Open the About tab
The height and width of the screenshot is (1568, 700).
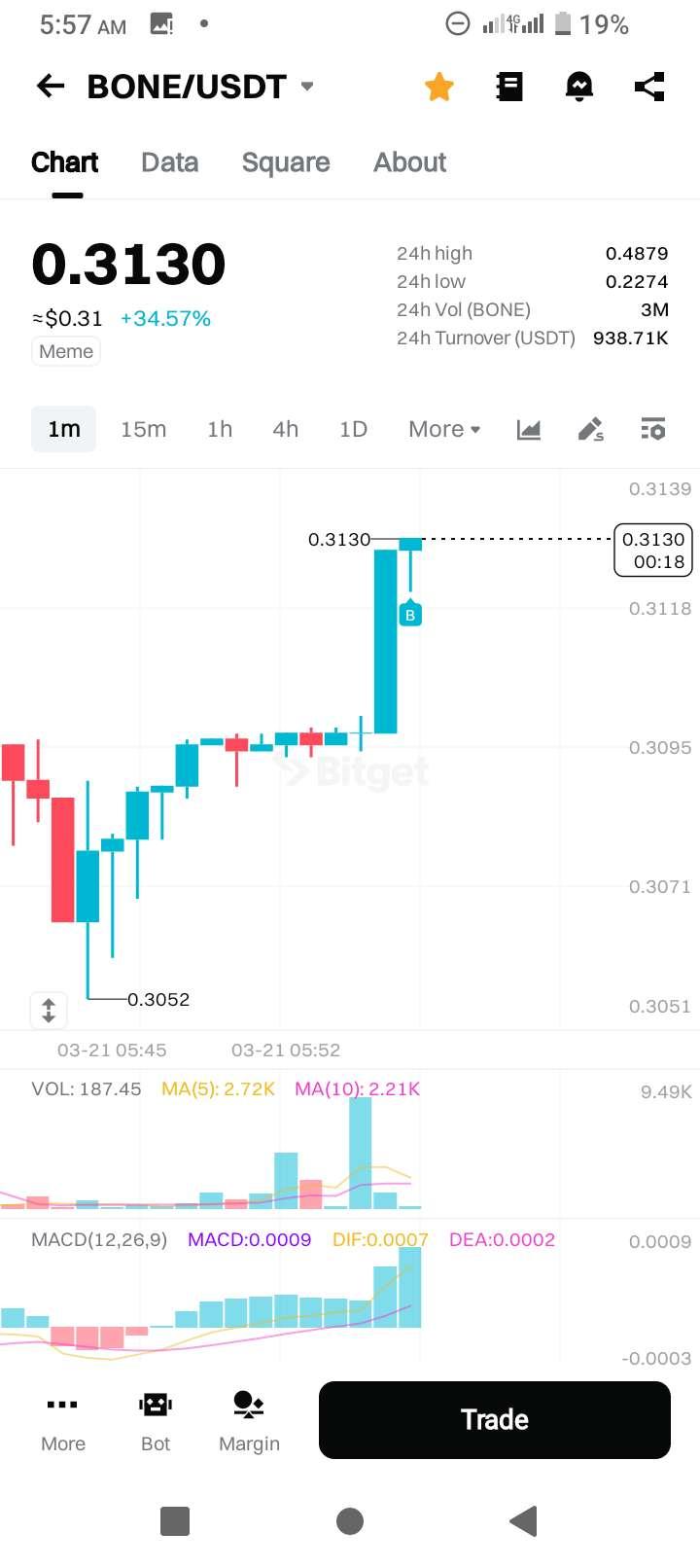point(409,162)
